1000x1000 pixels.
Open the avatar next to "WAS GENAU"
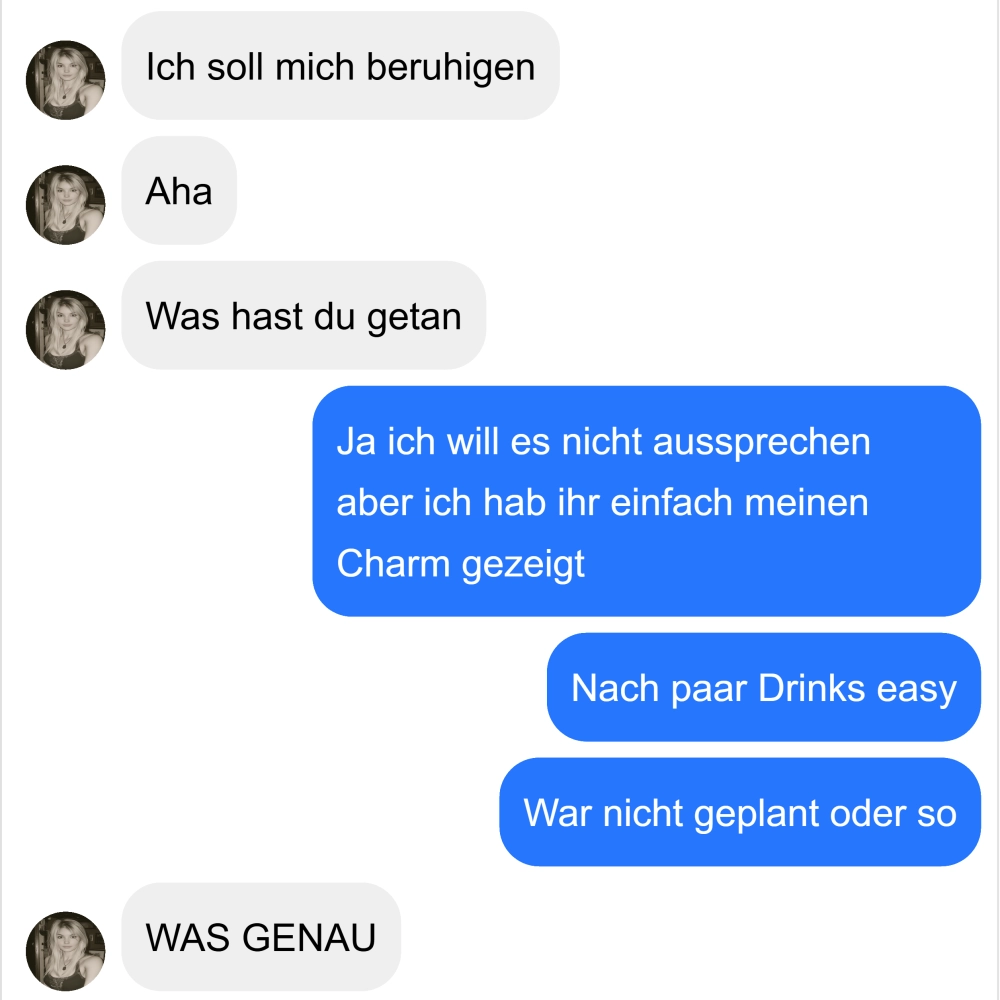point(65,951)
